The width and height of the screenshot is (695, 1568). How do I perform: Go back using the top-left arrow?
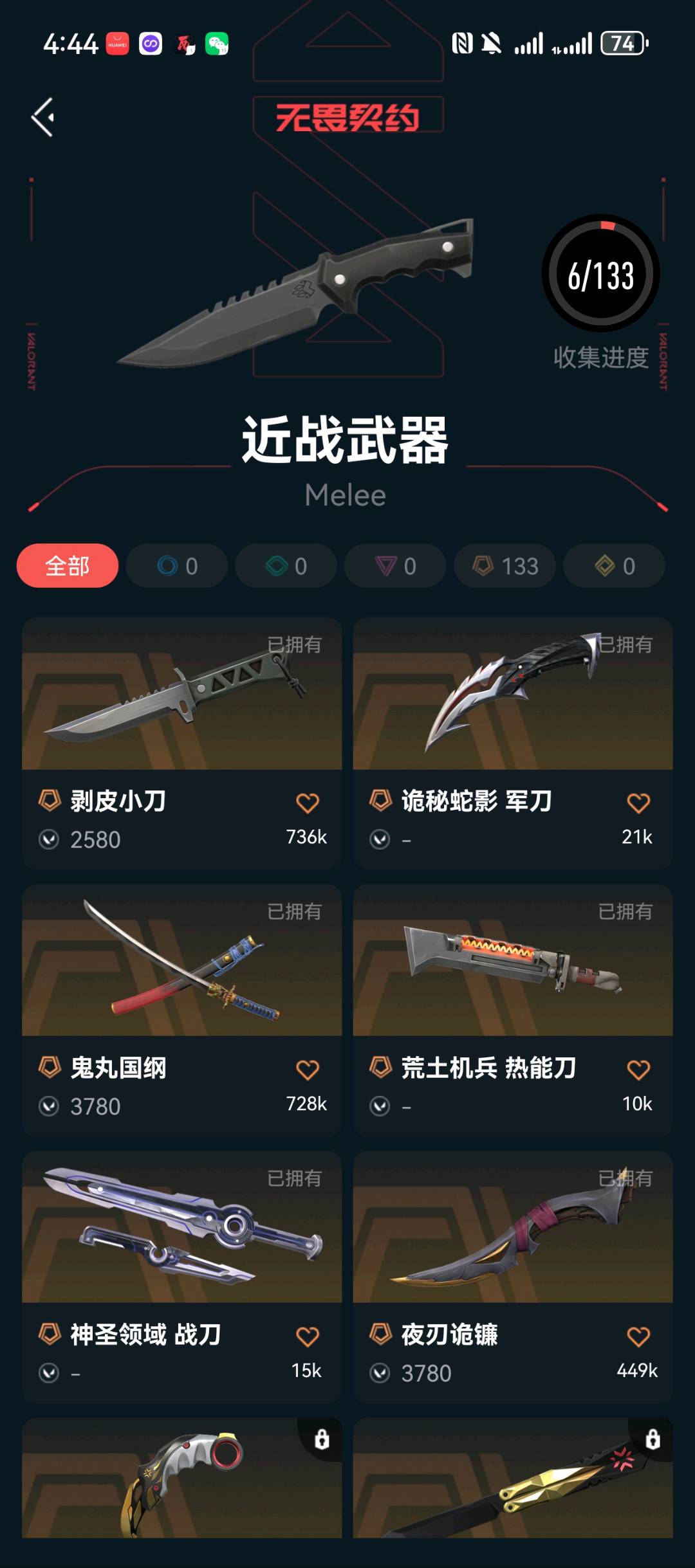(43, 117)
